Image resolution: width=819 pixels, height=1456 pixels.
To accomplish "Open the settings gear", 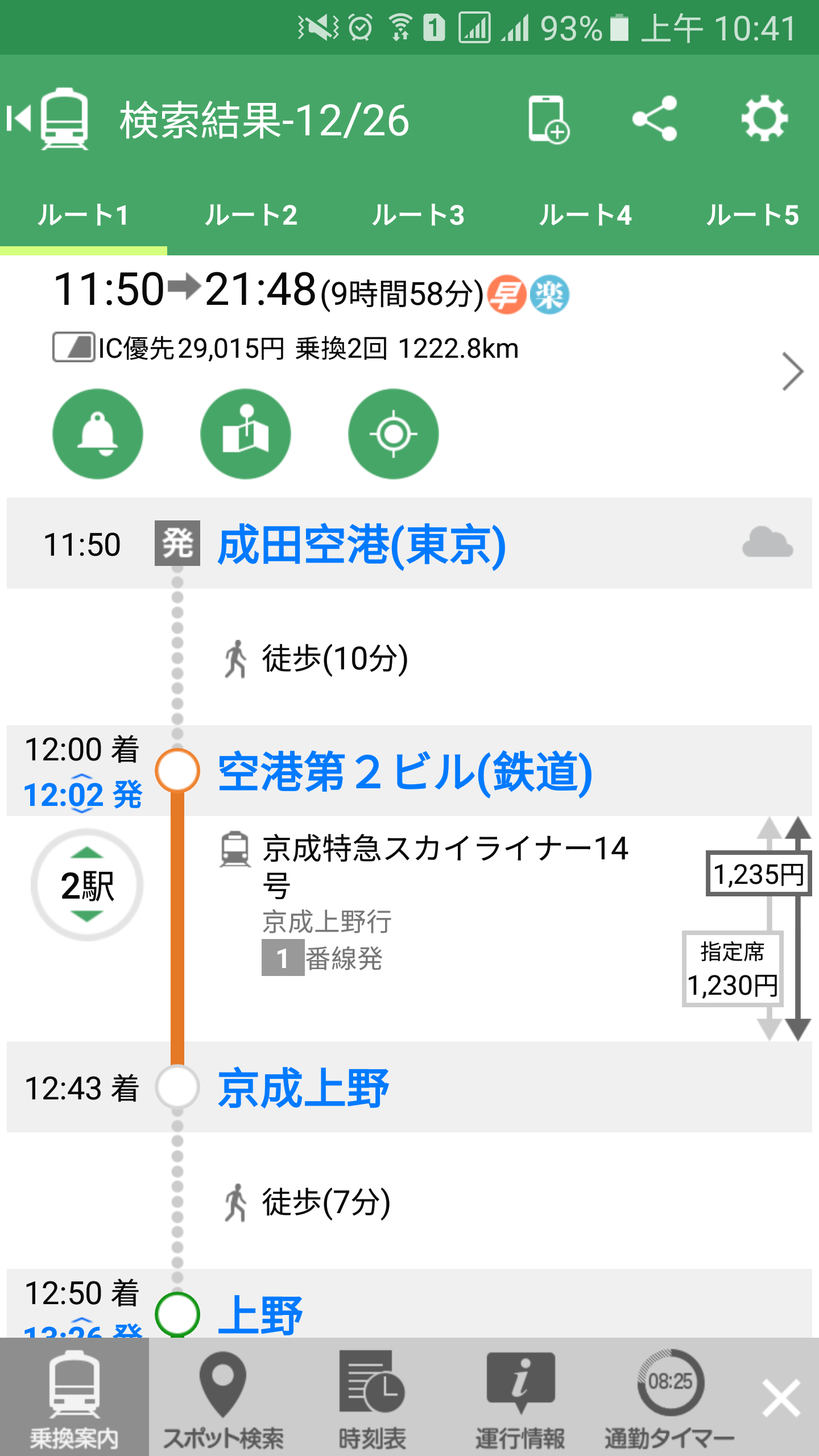I will pos(764,119).
